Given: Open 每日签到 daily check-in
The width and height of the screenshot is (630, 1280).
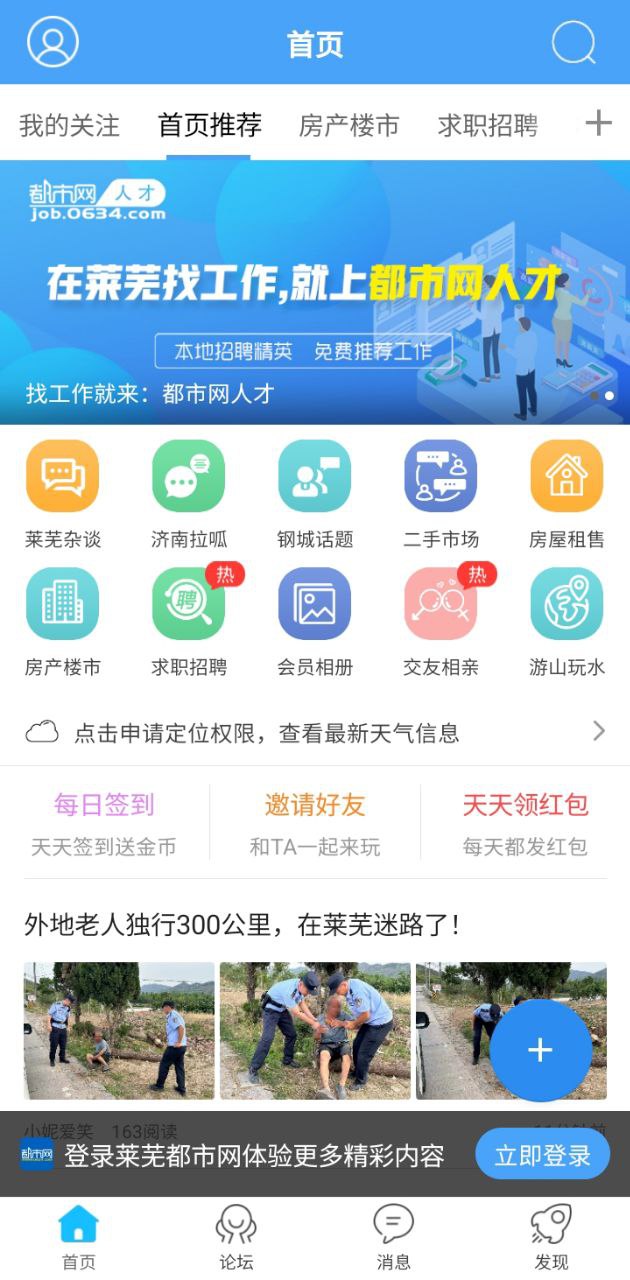Looking at the screenshot, I should point(104,823).
